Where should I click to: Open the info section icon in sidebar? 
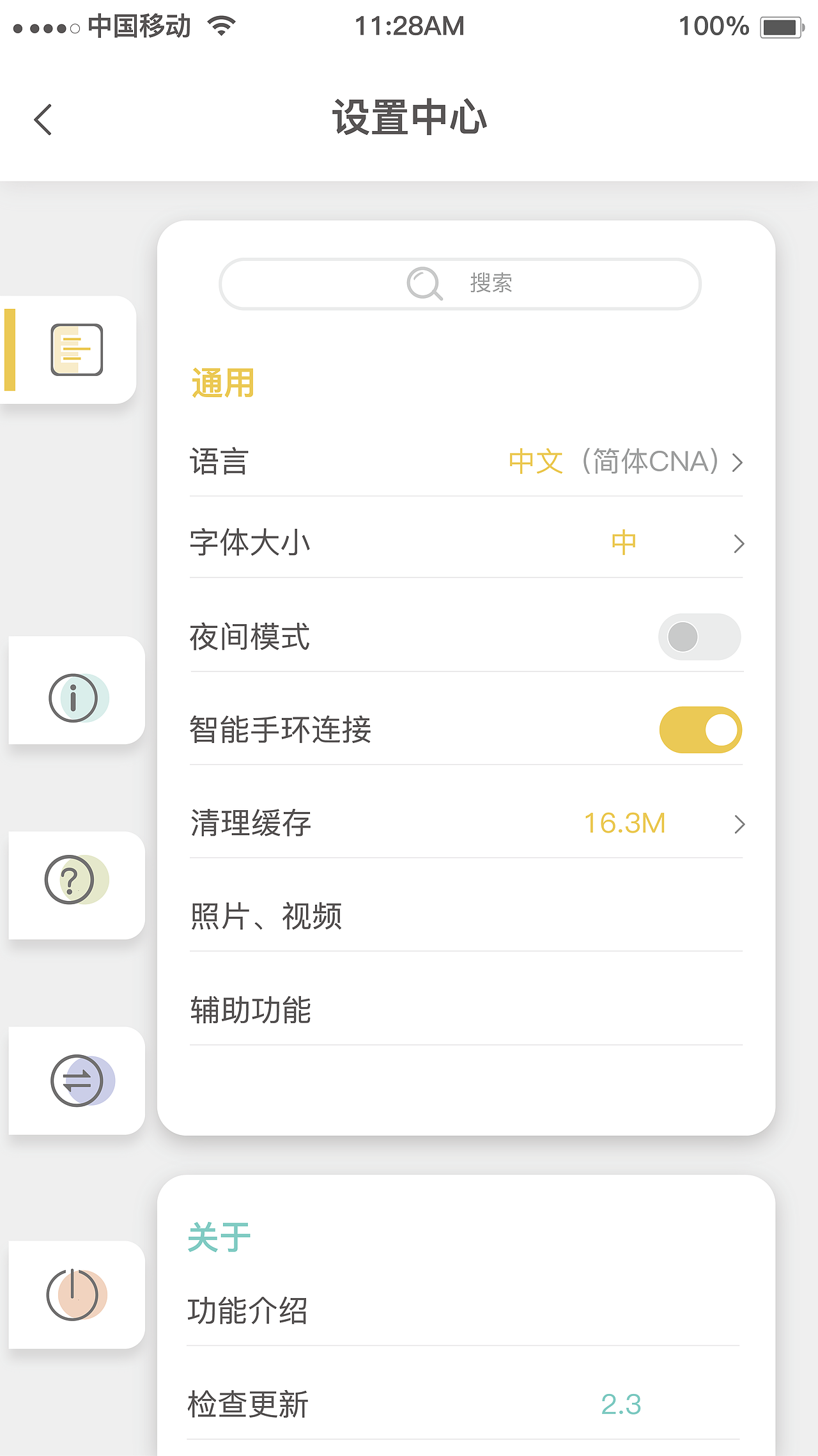[x=75, y=698]
